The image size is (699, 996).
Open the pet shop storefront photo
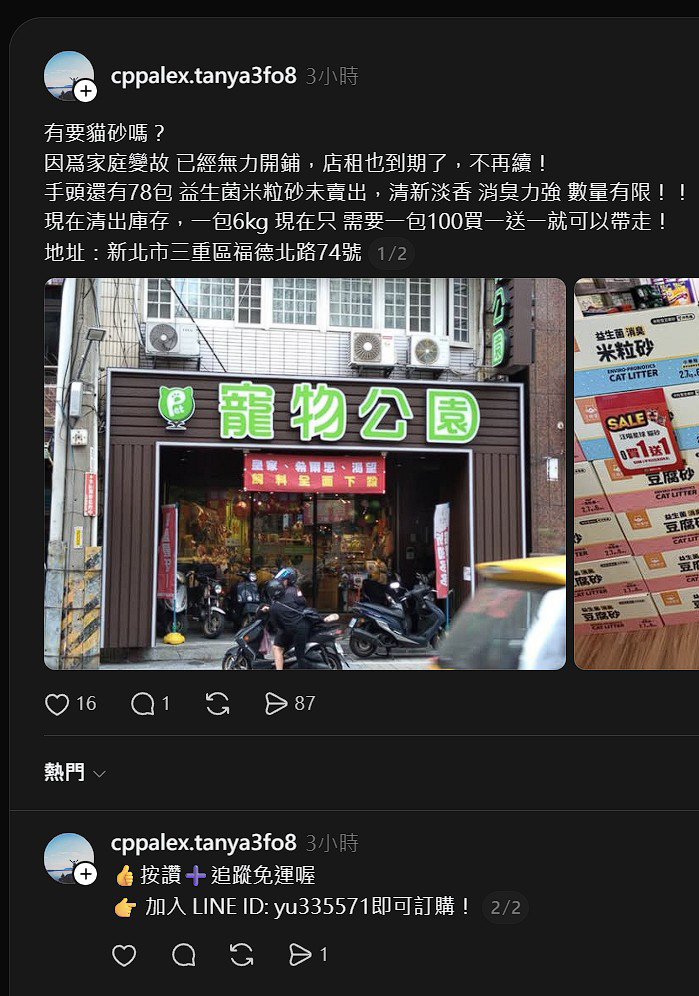[305, 474]
